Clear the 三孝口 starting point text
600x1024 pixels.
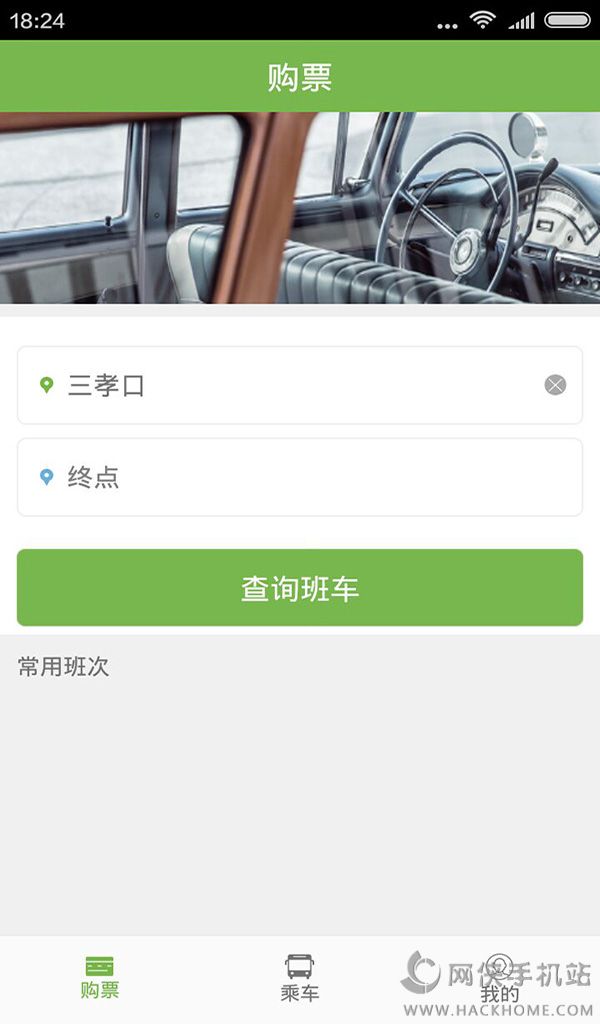[x=555, y=385]
